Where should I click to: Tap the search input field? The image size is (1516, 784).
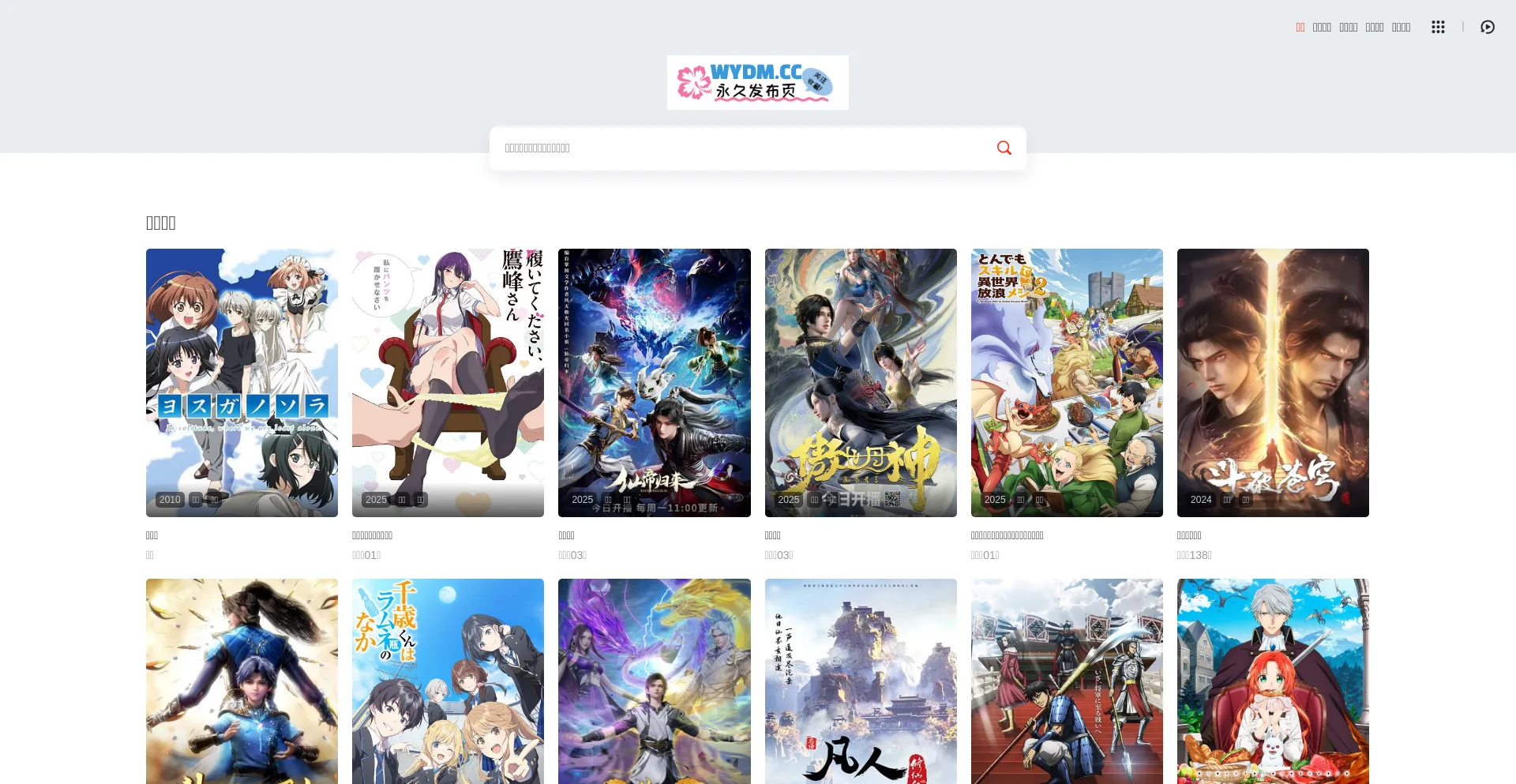742,148
